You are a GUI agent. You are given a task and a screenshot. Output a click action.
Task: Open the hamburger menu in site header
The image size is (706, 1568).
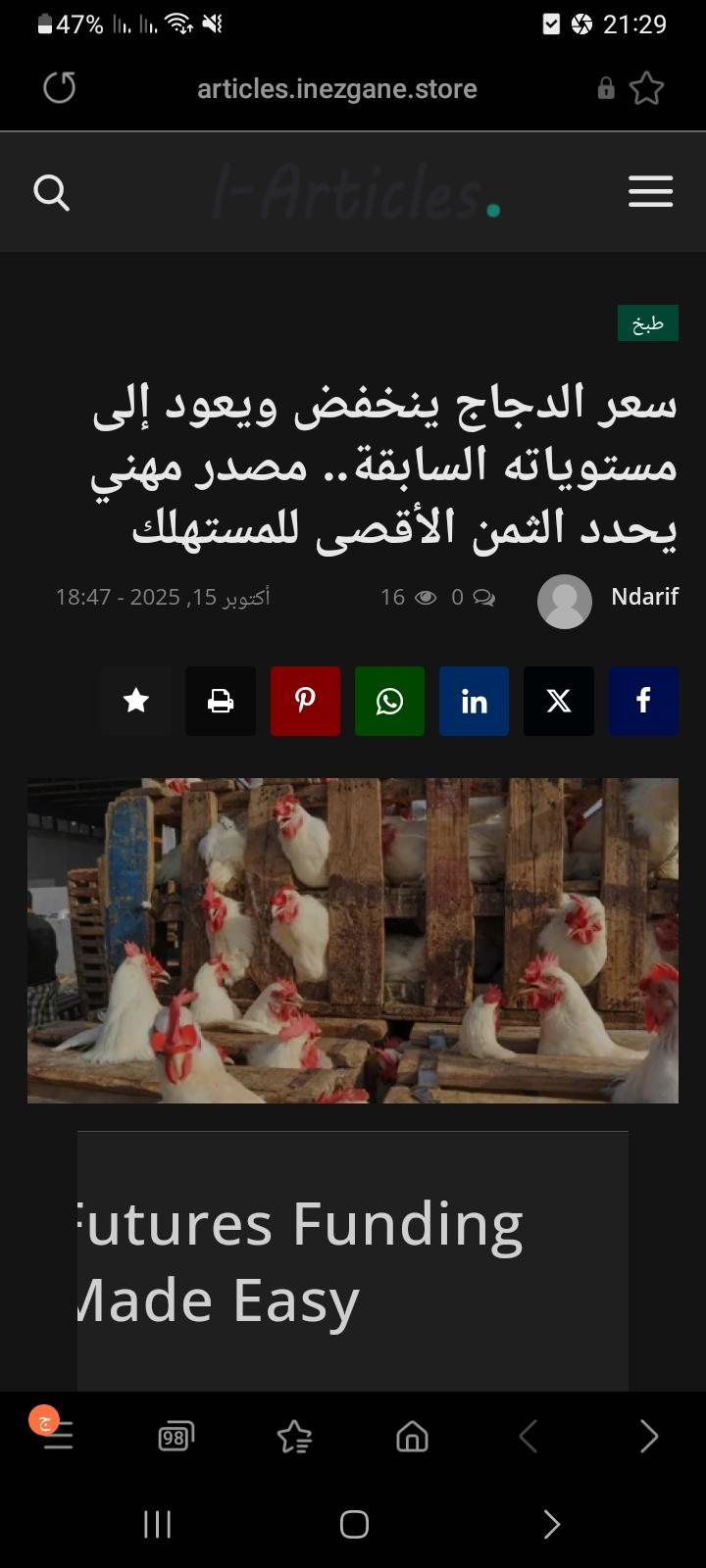(x=650, y=191)
